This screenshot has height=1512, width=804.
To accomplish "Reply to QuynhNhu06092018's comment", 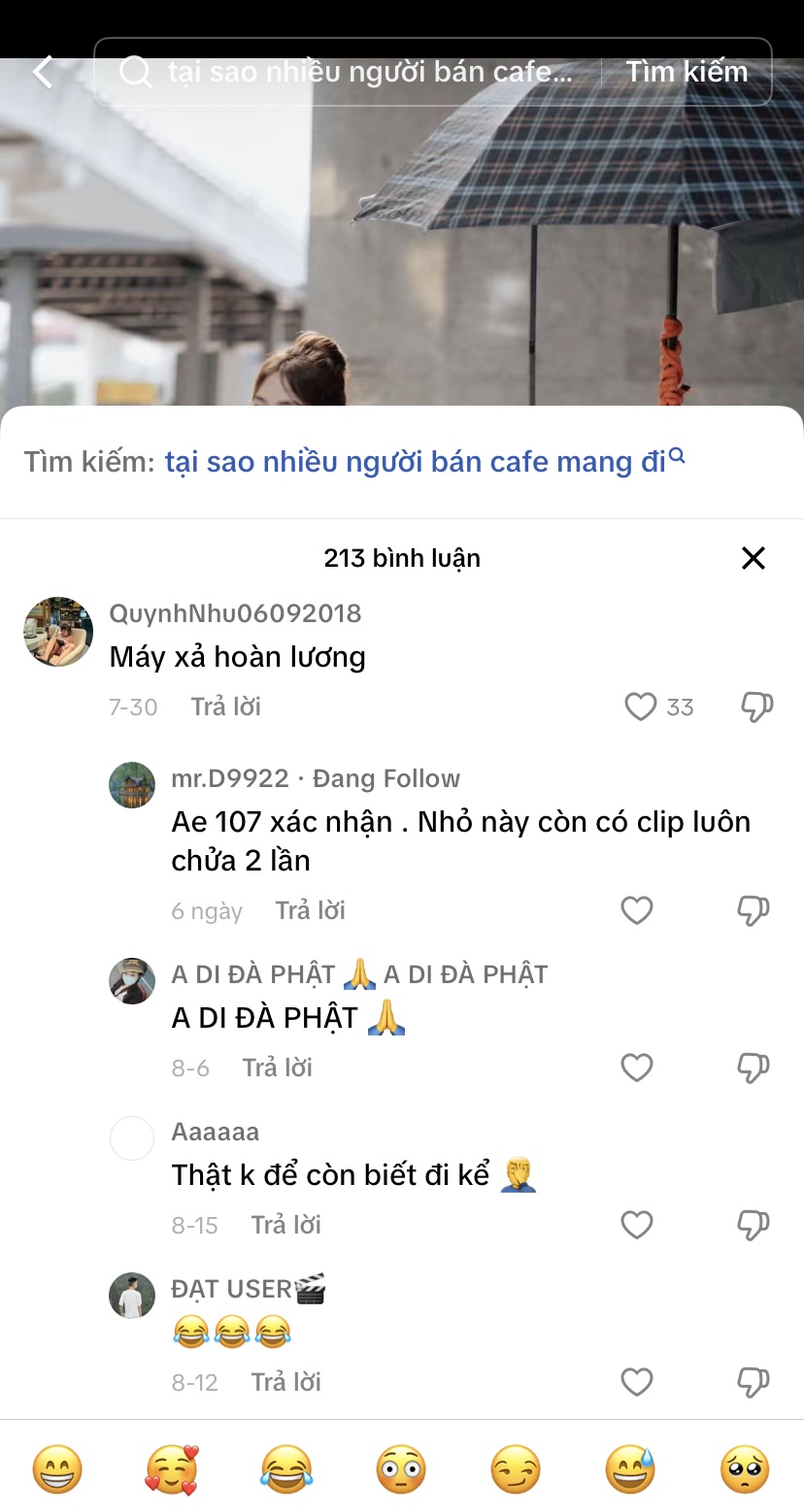I will tap(225, 707).
